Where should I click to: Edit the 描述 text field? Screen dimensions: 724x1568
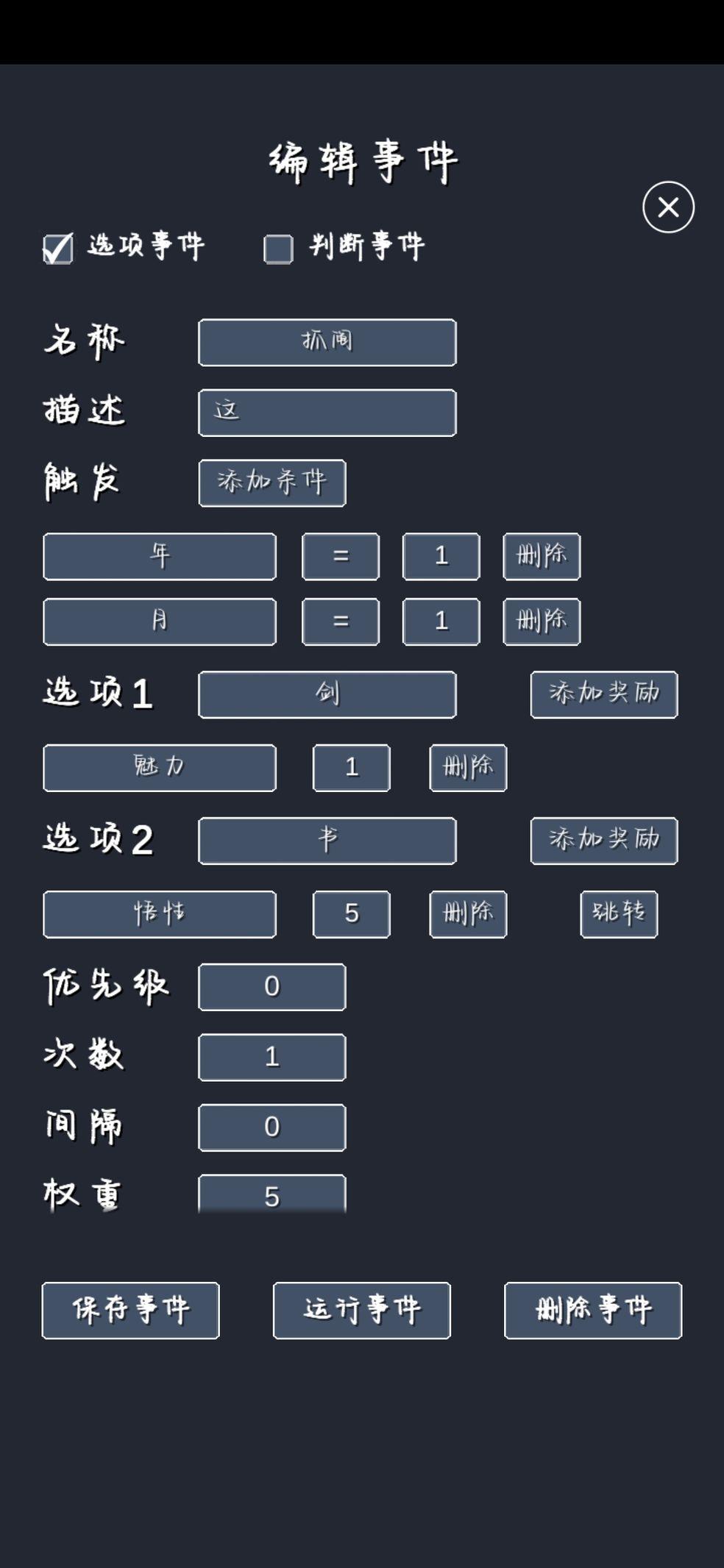click(327, 413)
